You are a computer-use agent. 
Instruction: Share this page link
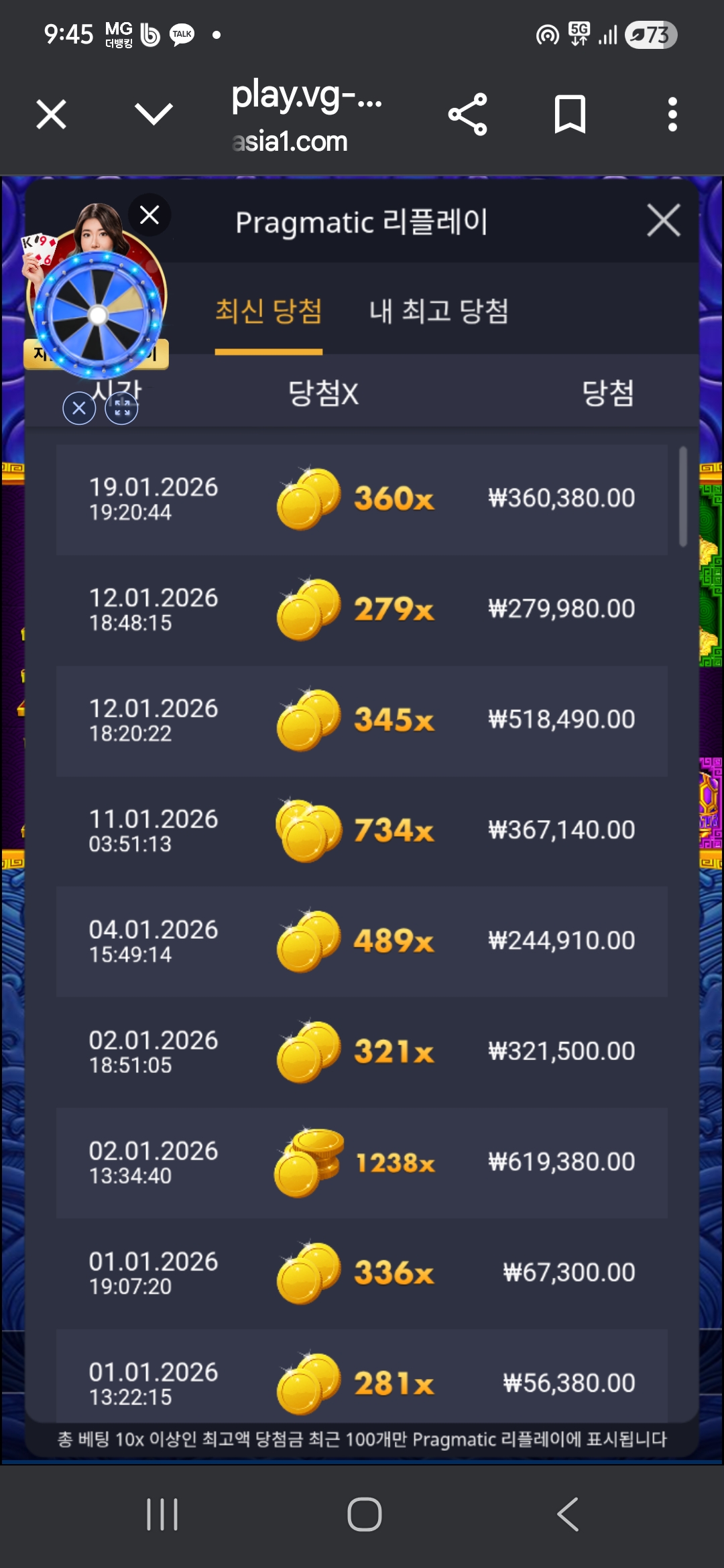[x=467, y=114]
